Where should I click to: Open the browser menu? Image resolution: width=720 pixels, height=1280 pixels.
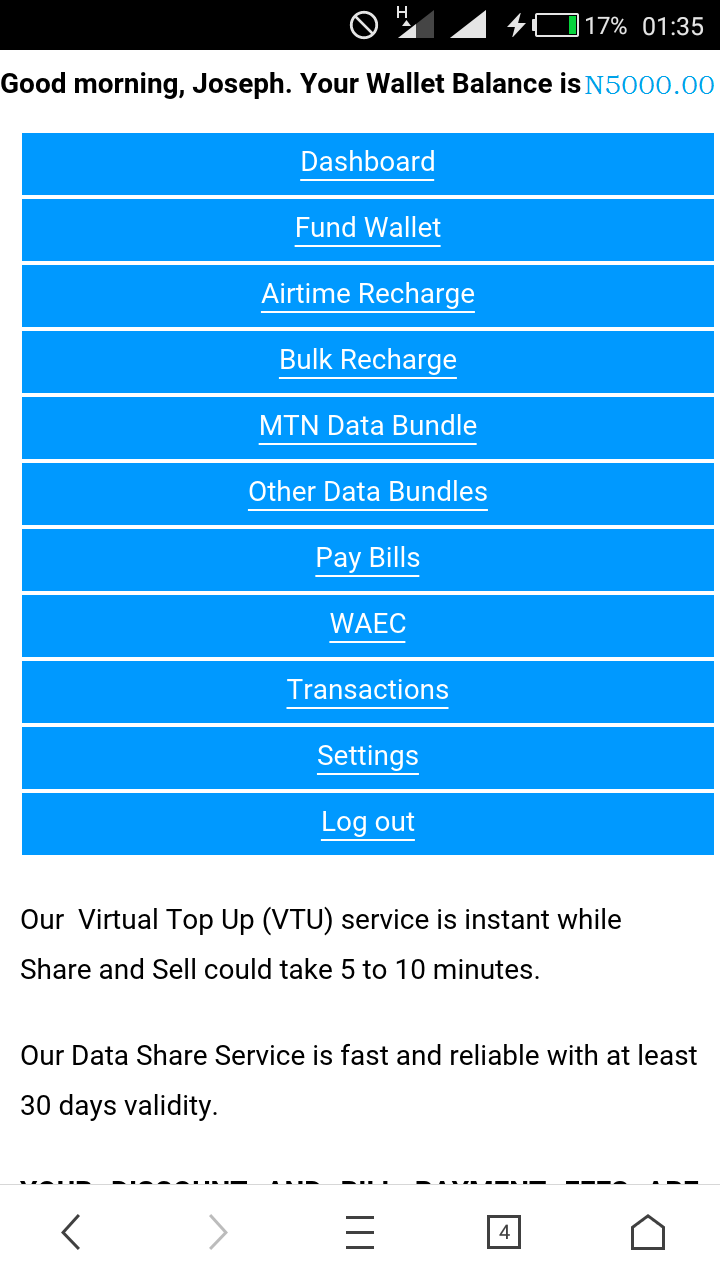(x=360, y=1232)
